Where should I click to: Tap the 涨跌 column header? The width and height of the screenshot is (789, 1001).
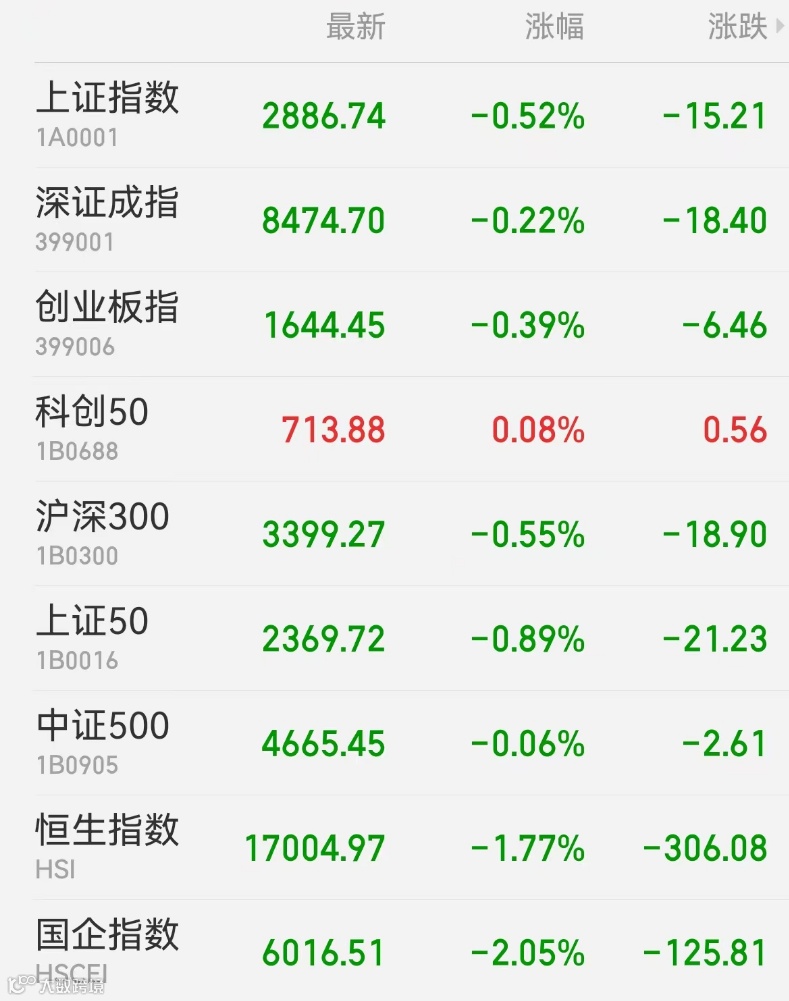coord(737,27)
